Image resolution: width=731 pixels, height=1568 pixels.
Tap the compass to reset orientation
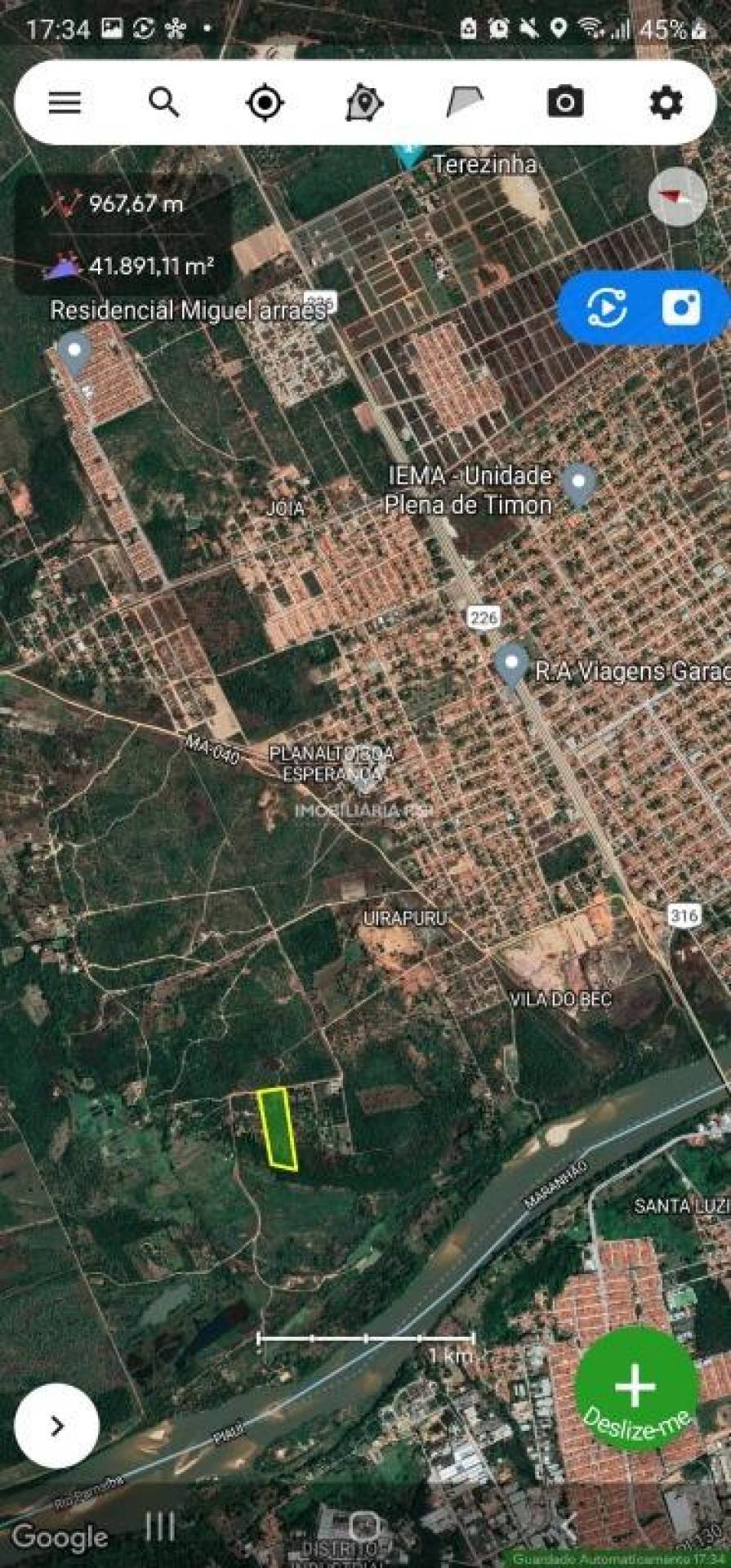click(x=677, y=197)
